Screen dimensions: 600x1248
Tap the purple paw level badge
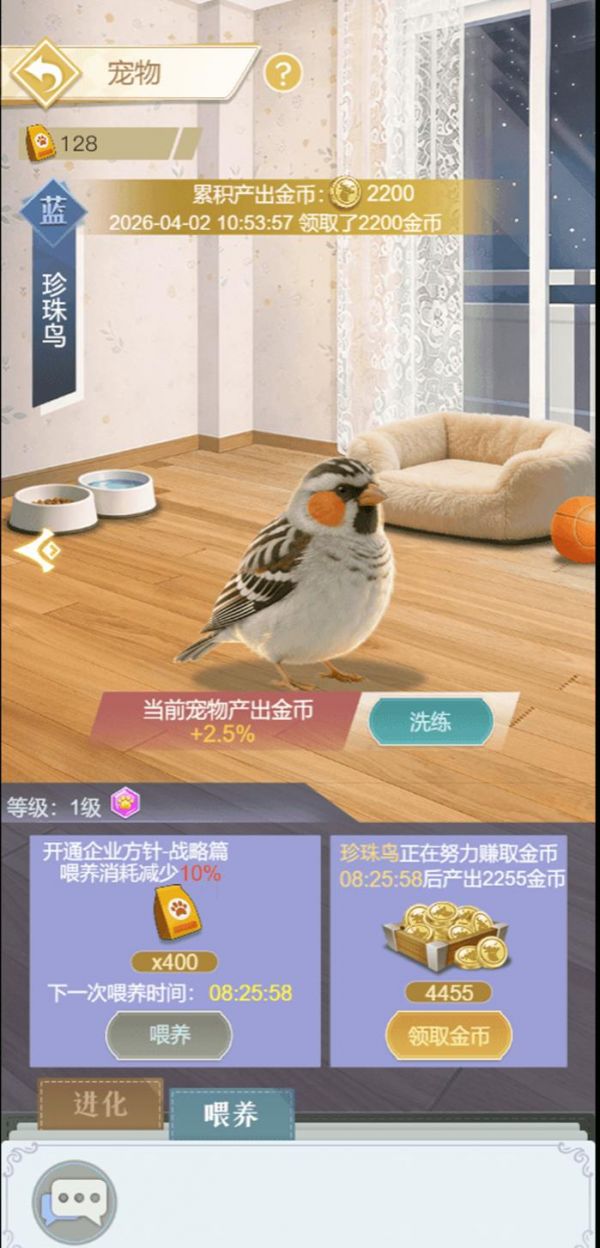(x=125, y=803)
